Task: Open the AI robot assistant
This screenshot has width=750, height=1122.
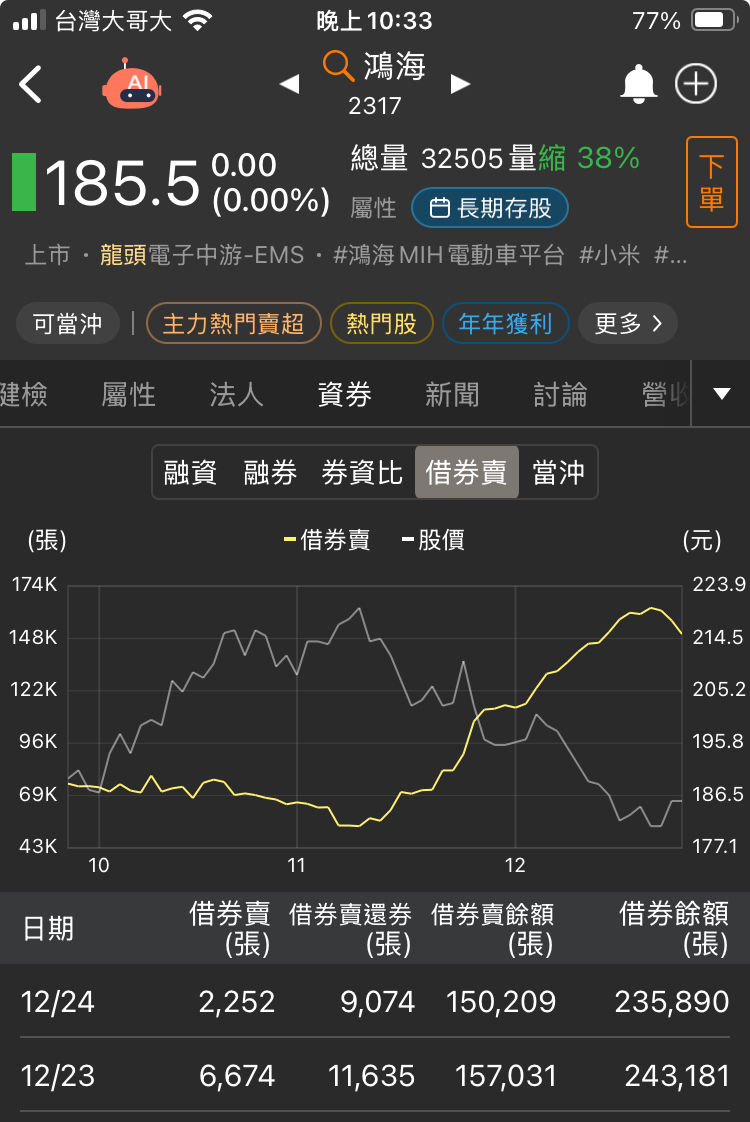Action: point(132,84)
